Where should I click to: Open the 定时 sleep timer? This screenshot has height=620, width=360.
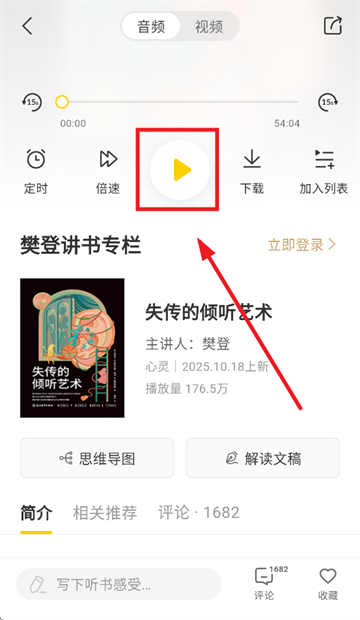tap(36, 172)
